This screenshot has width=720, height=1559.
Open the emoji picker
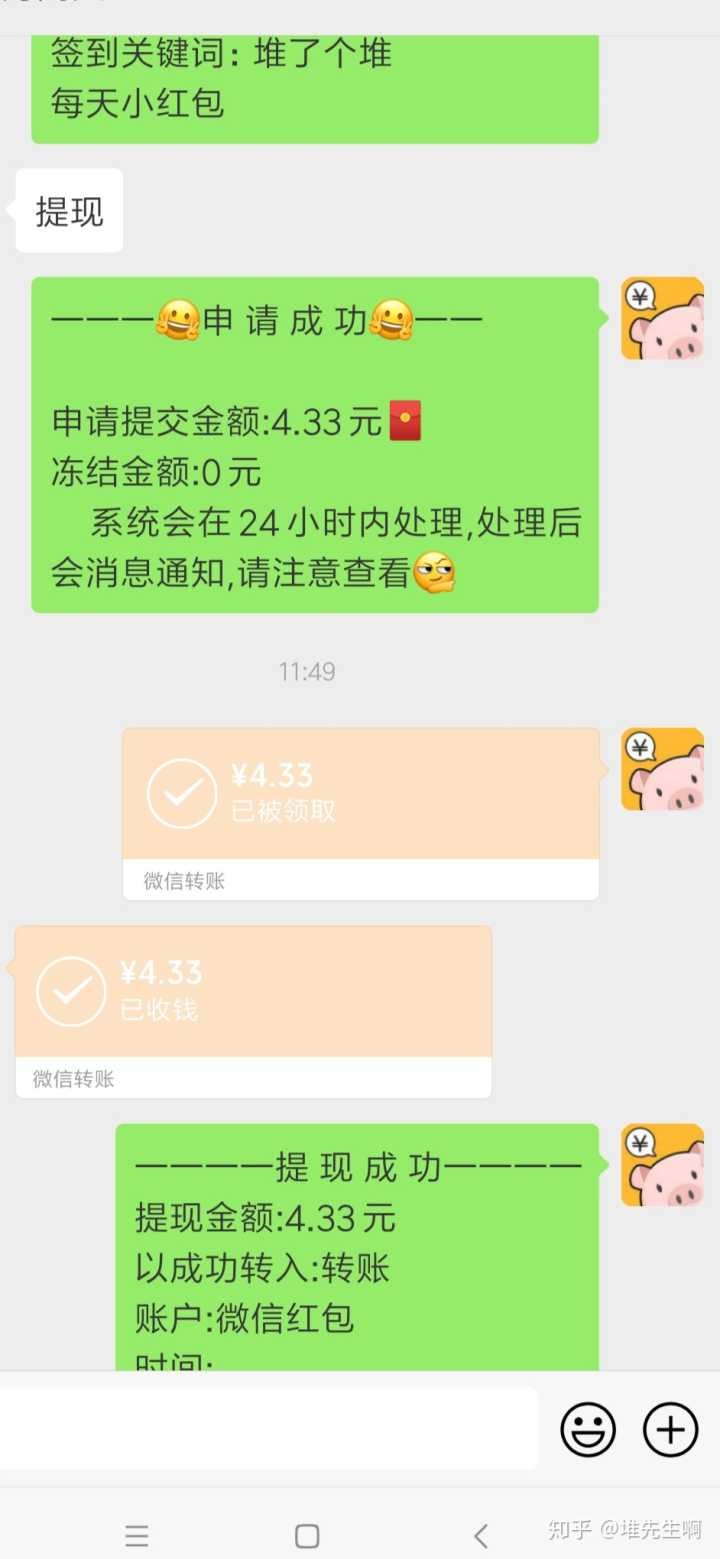[588, 1429]
